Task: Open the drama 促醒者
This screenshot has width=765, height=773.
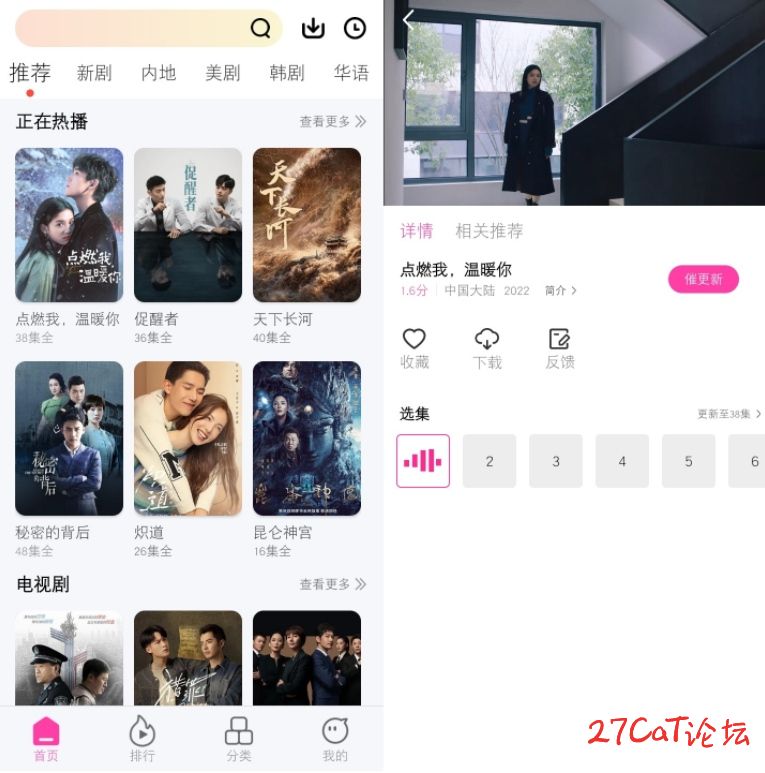Action: tap(188, 225)
